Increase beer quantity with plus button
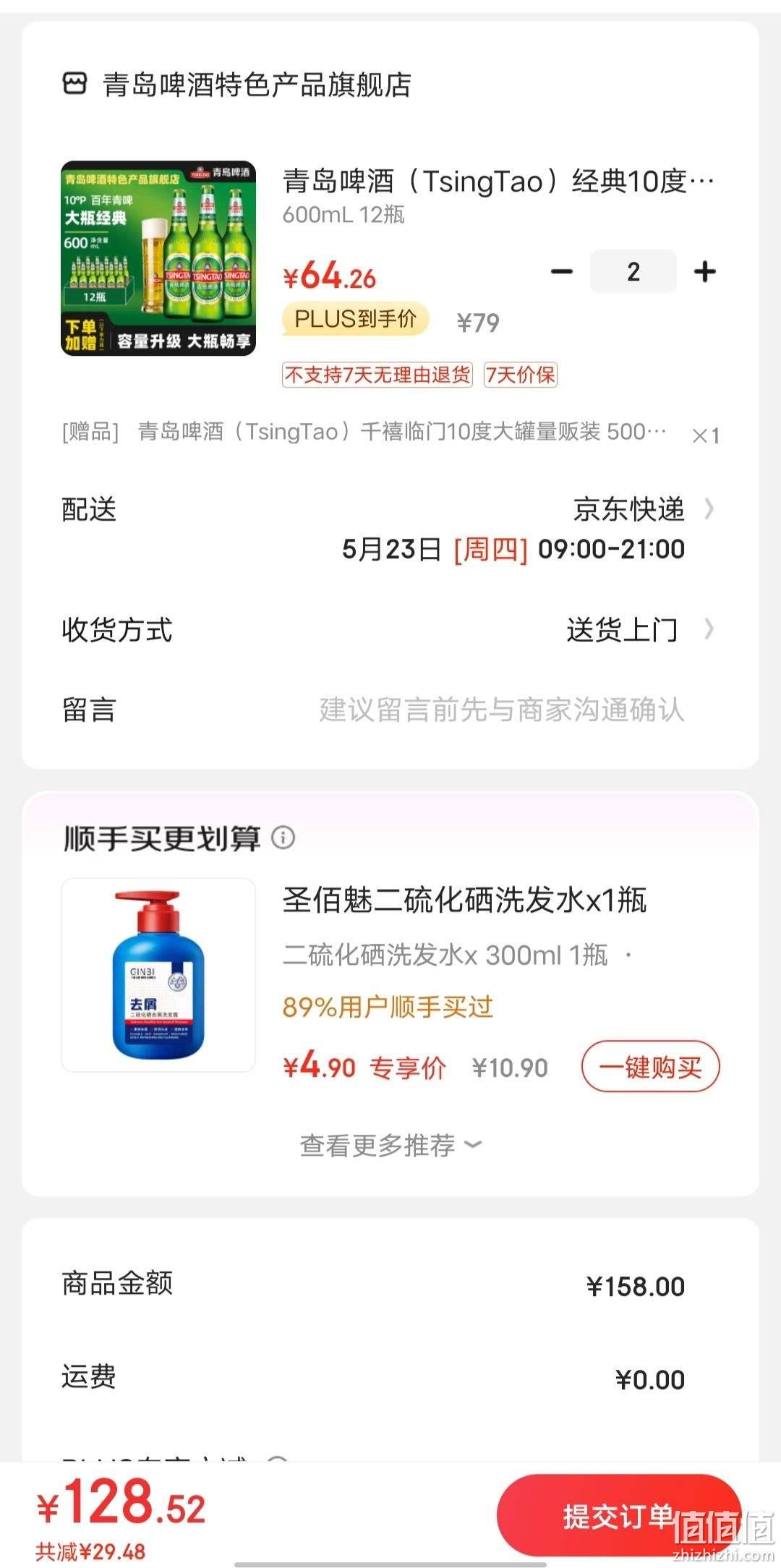Viewport: 781px width, 1568px height. click(x=704, y=272)
